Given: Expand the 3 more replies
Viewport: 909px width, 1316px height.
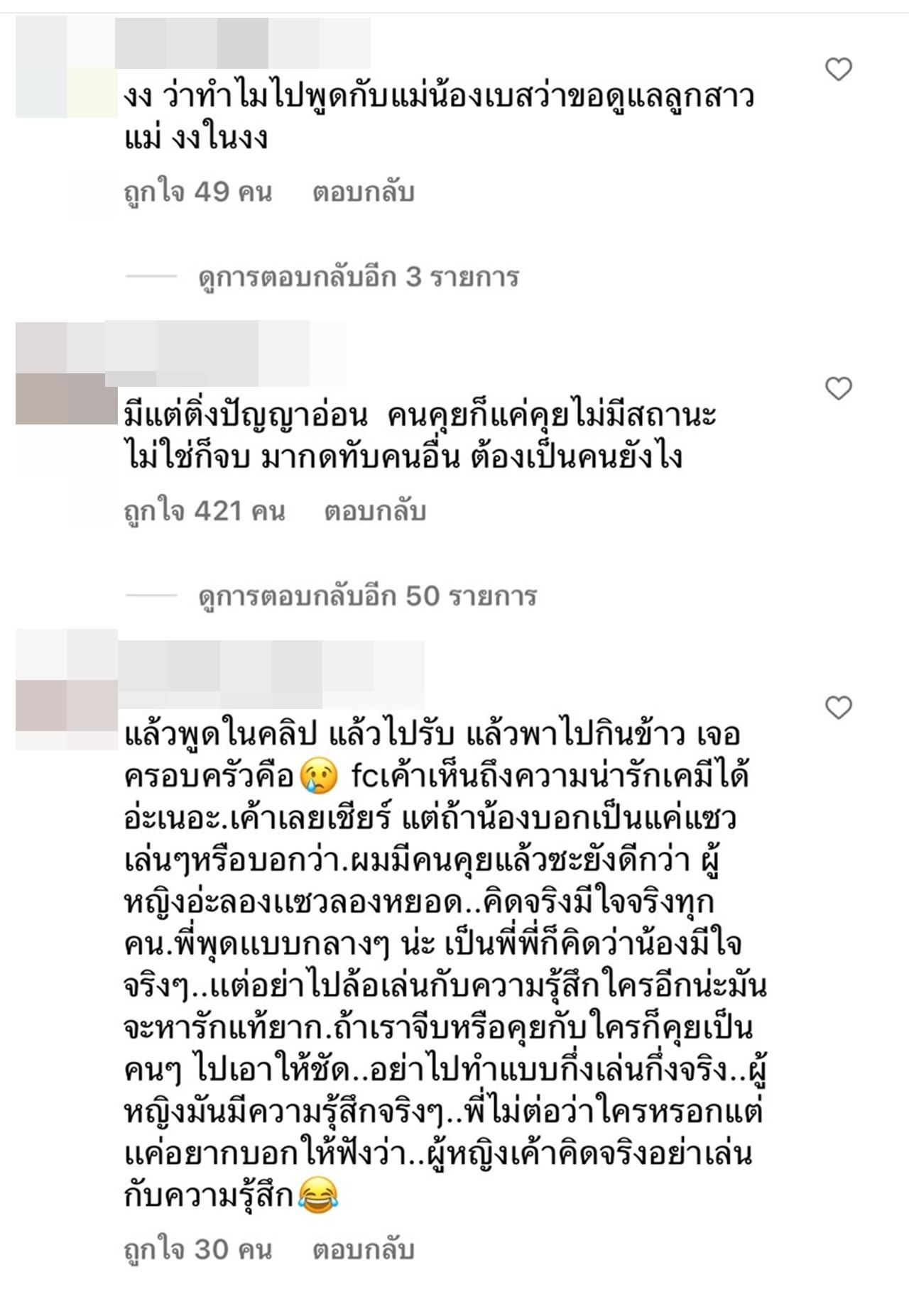Looking at the screenshot, I should [358, 277].
